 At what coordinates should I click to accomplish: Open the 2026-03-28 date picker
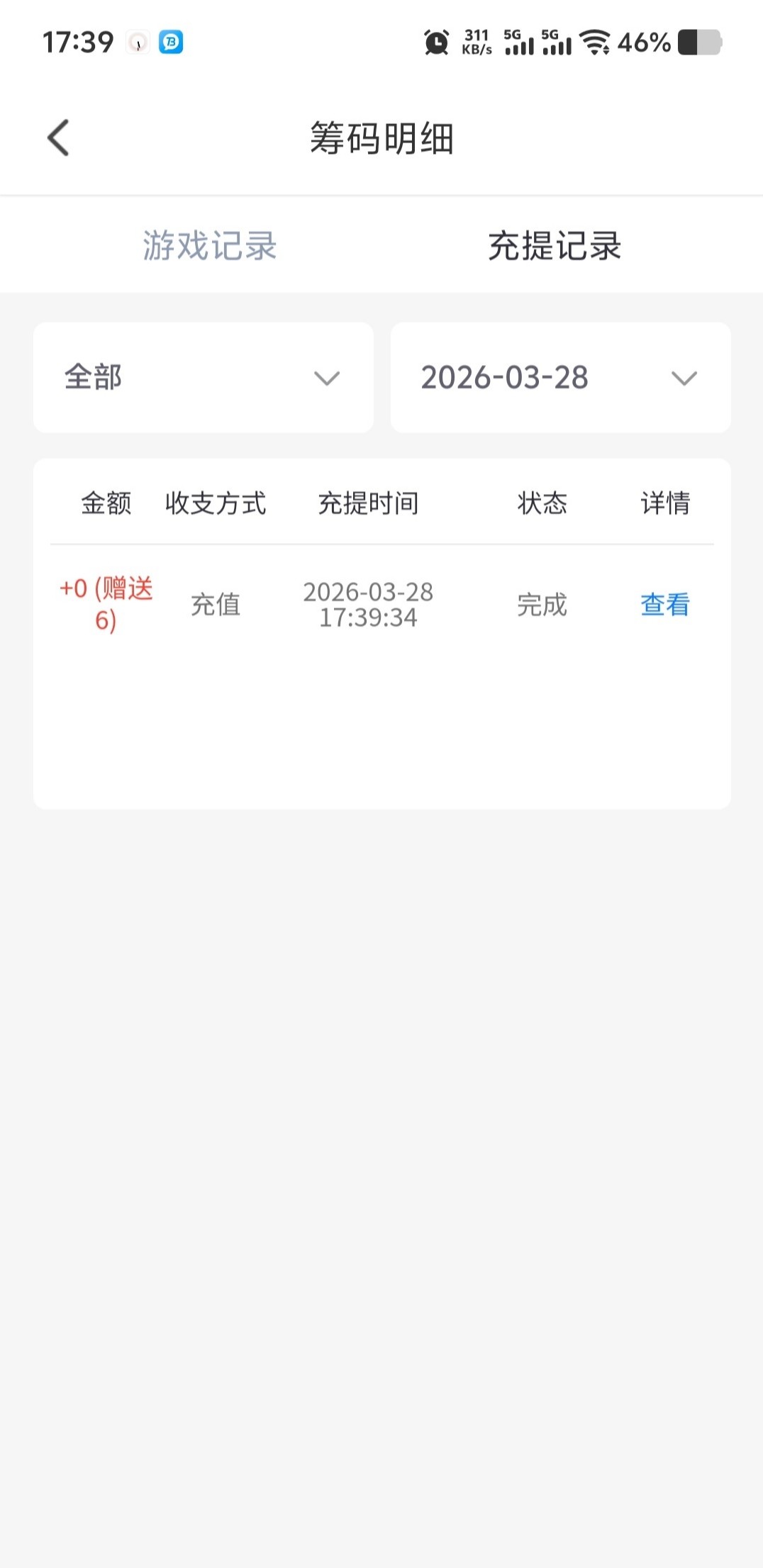click(560, 377)
